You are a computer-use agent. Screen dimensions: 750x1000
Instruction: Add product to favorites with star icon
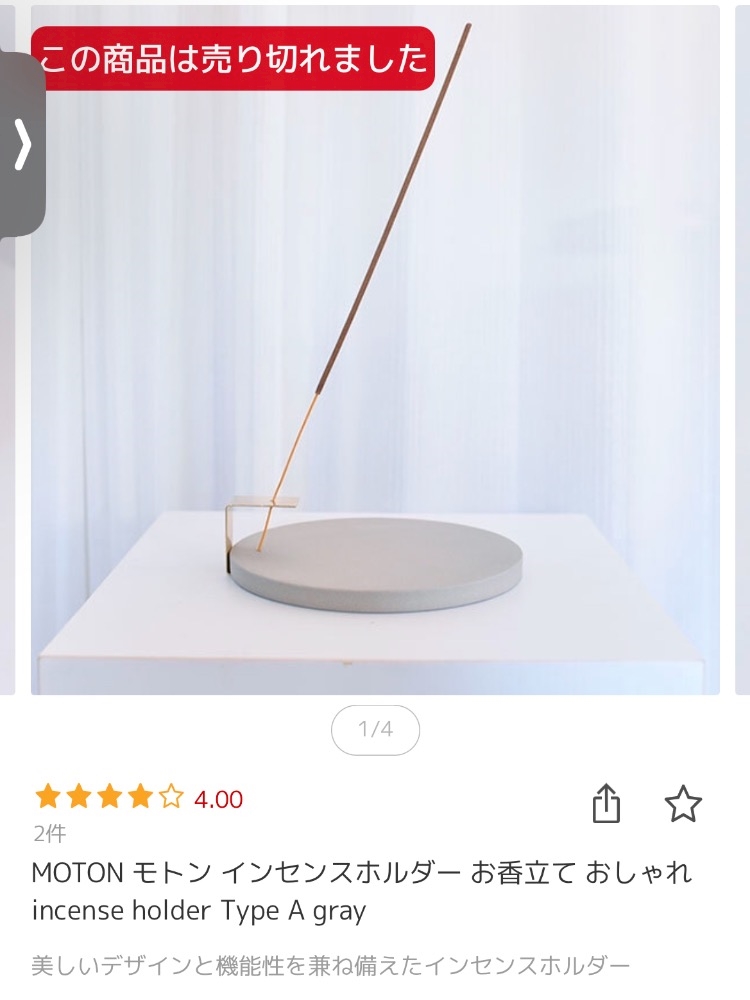(x=683, y=803)
